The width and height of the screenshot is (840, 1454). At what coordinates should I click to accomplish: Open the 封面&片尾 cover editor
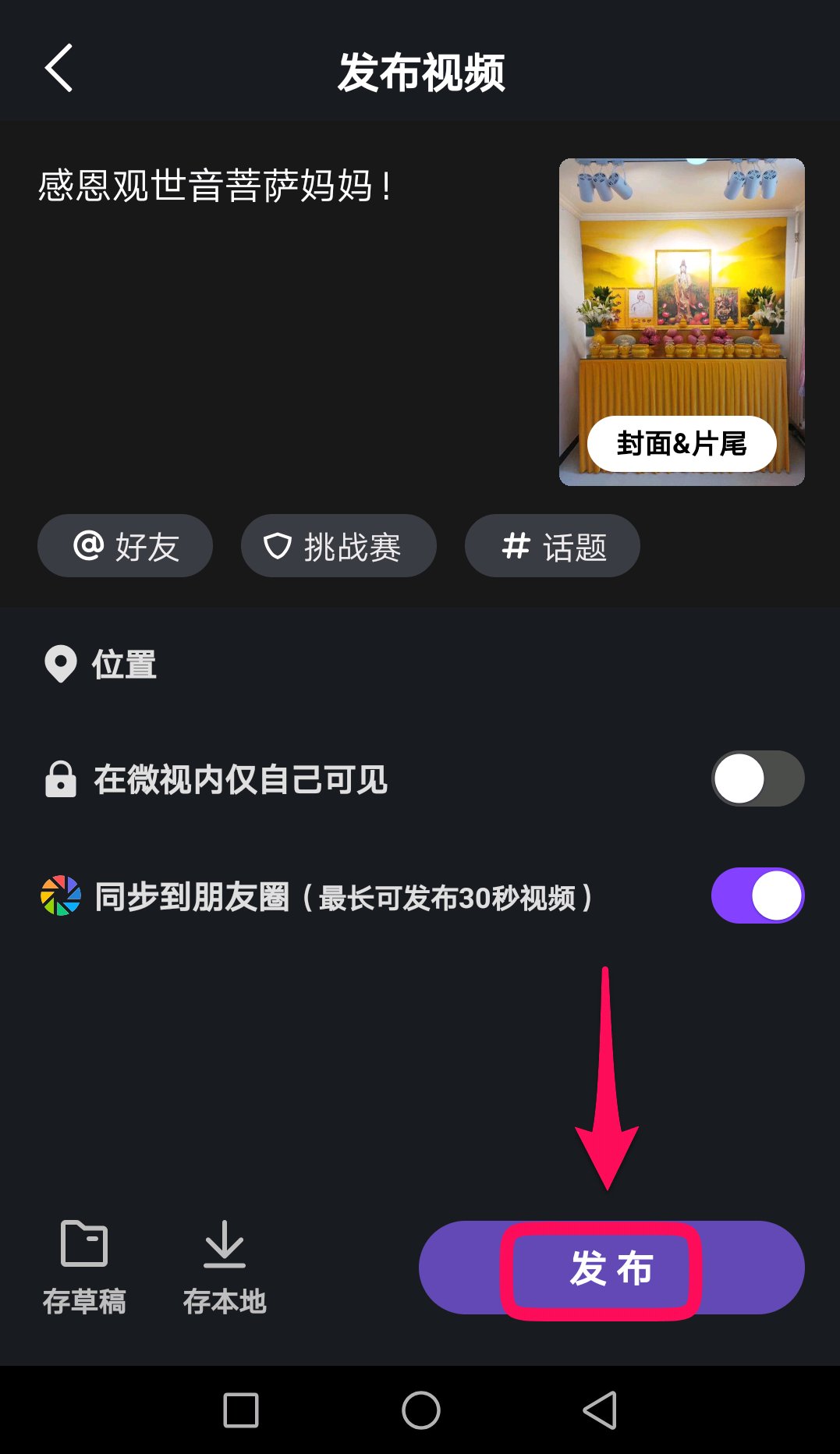point(681,443)
